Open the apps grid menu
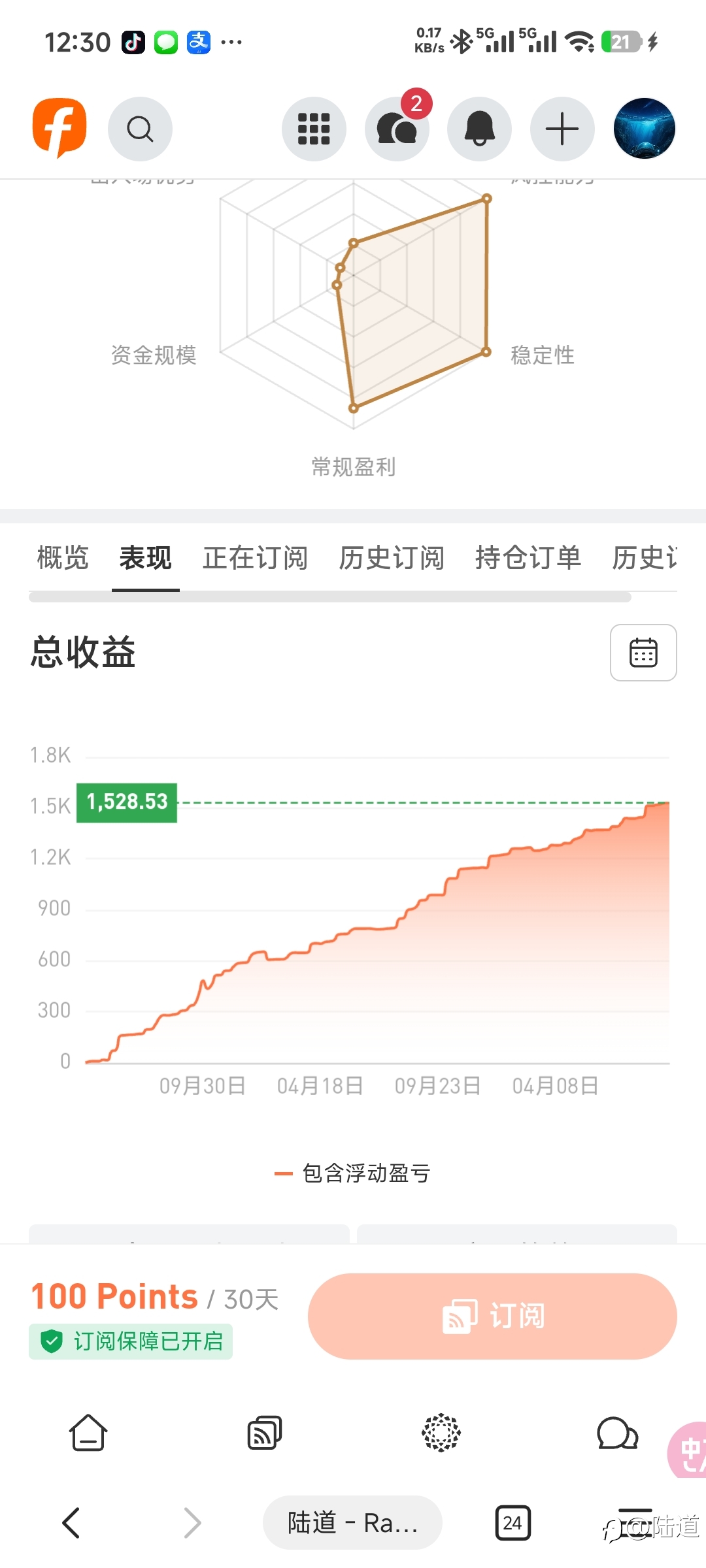The height and width of the screenshot is (1568, 706). pos(314,129)
